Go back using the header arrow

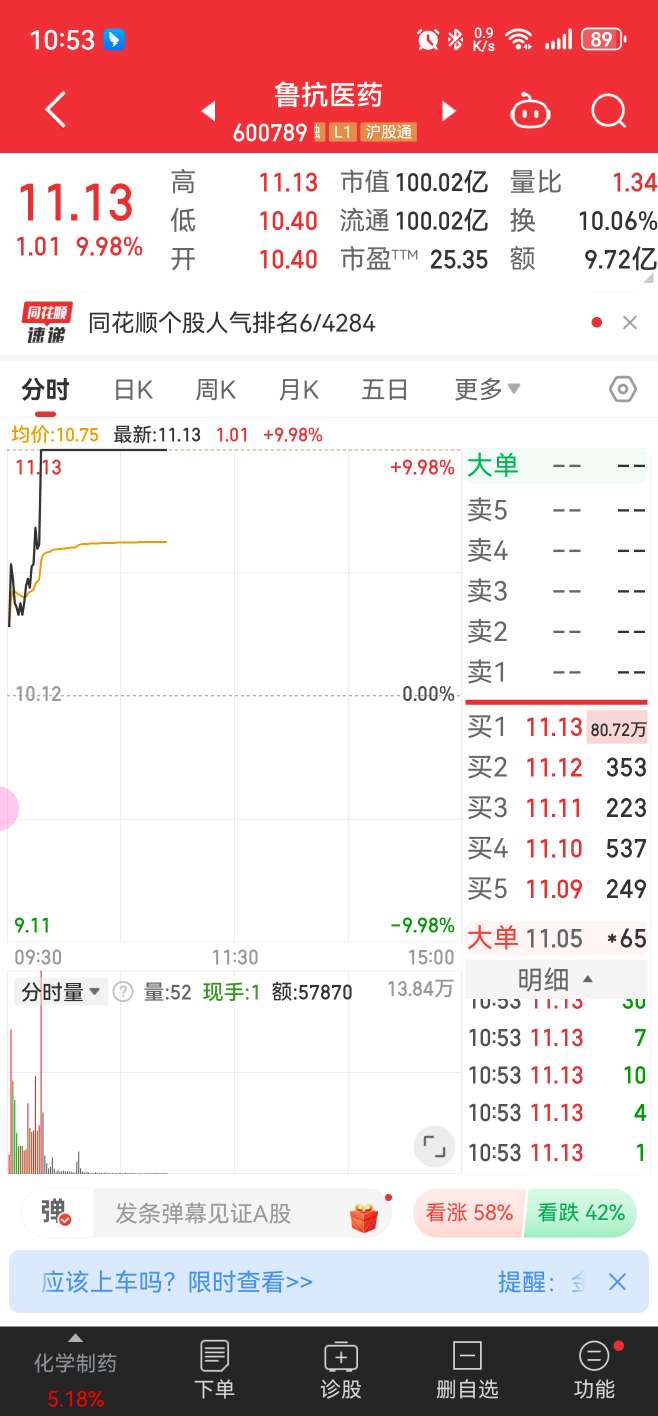coord(56,110)
